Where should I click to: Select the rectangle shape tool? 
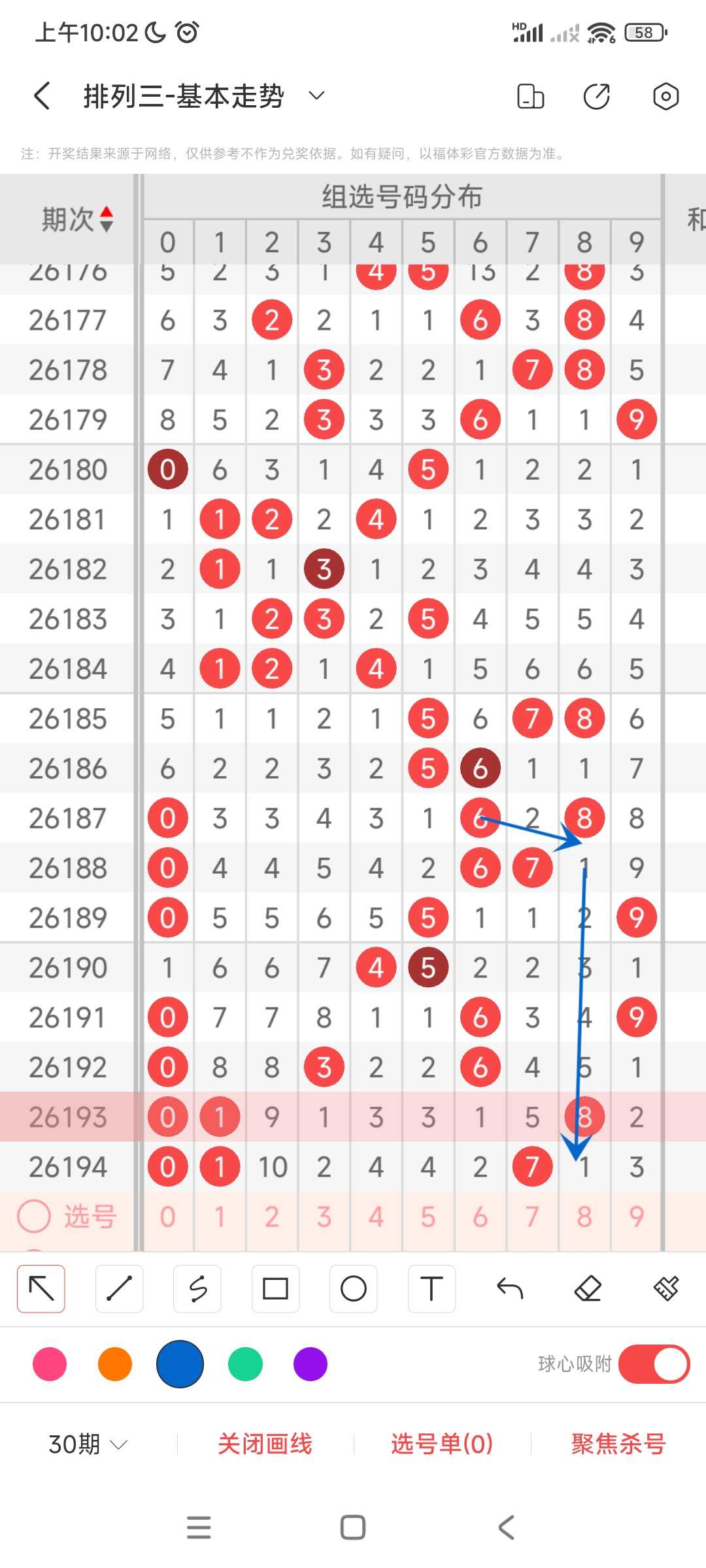coord(275,1288)
